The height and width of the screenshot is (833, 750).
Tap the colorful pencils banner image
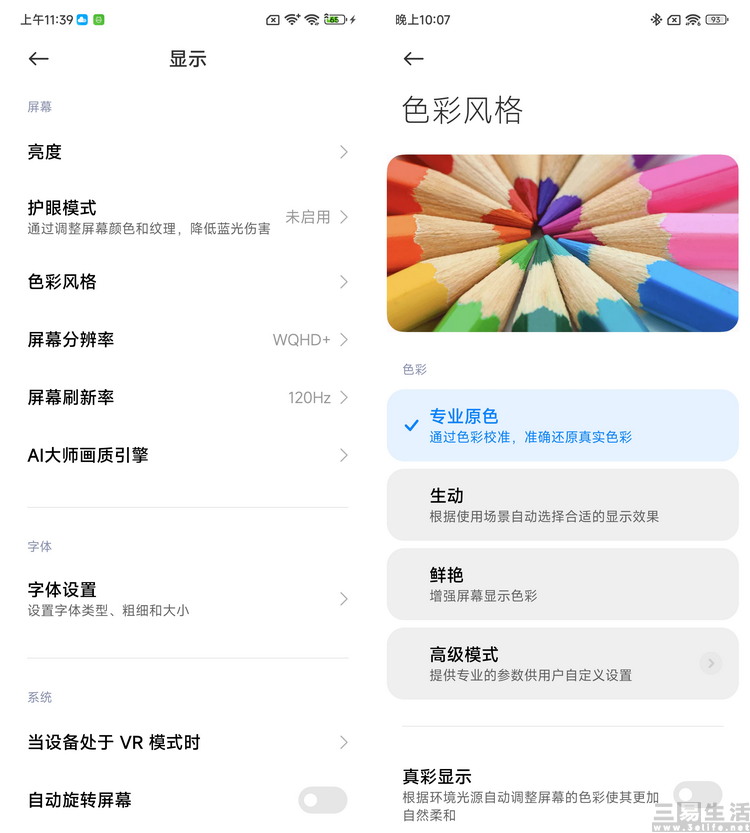(563, 242)
